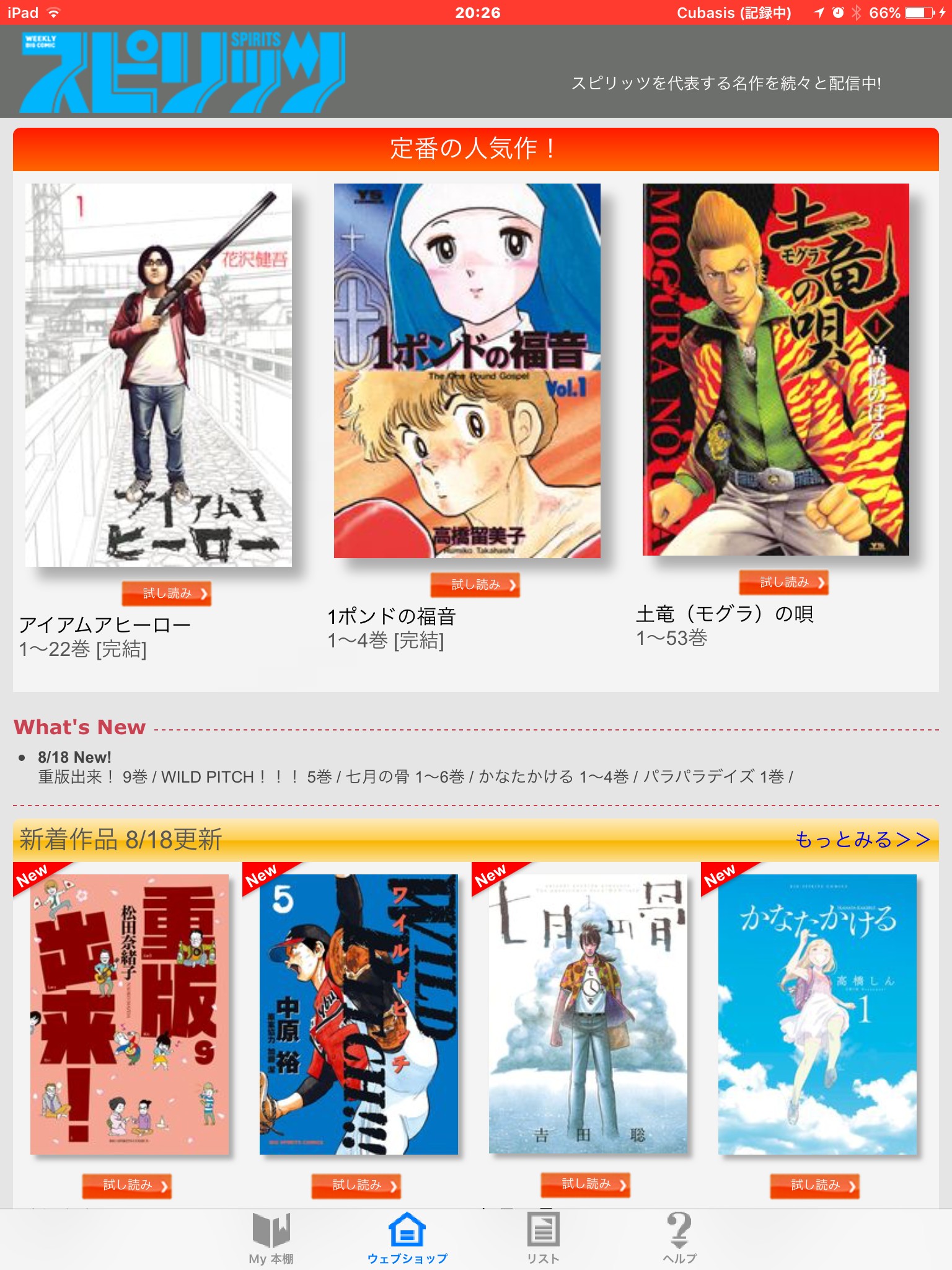The image size is (952, 1270).
Task: Switch to the My 本棚 tab
Action: [271, 1239]
